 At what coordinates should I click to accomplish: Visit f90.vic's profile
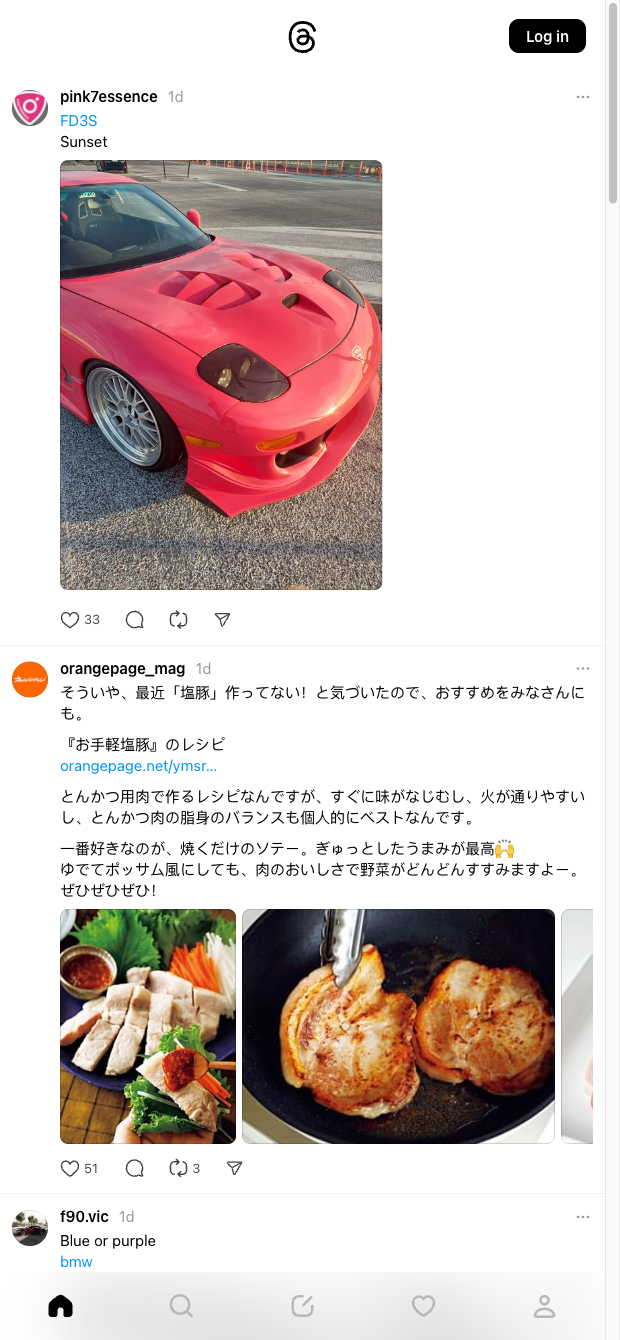pos(84,1217)
